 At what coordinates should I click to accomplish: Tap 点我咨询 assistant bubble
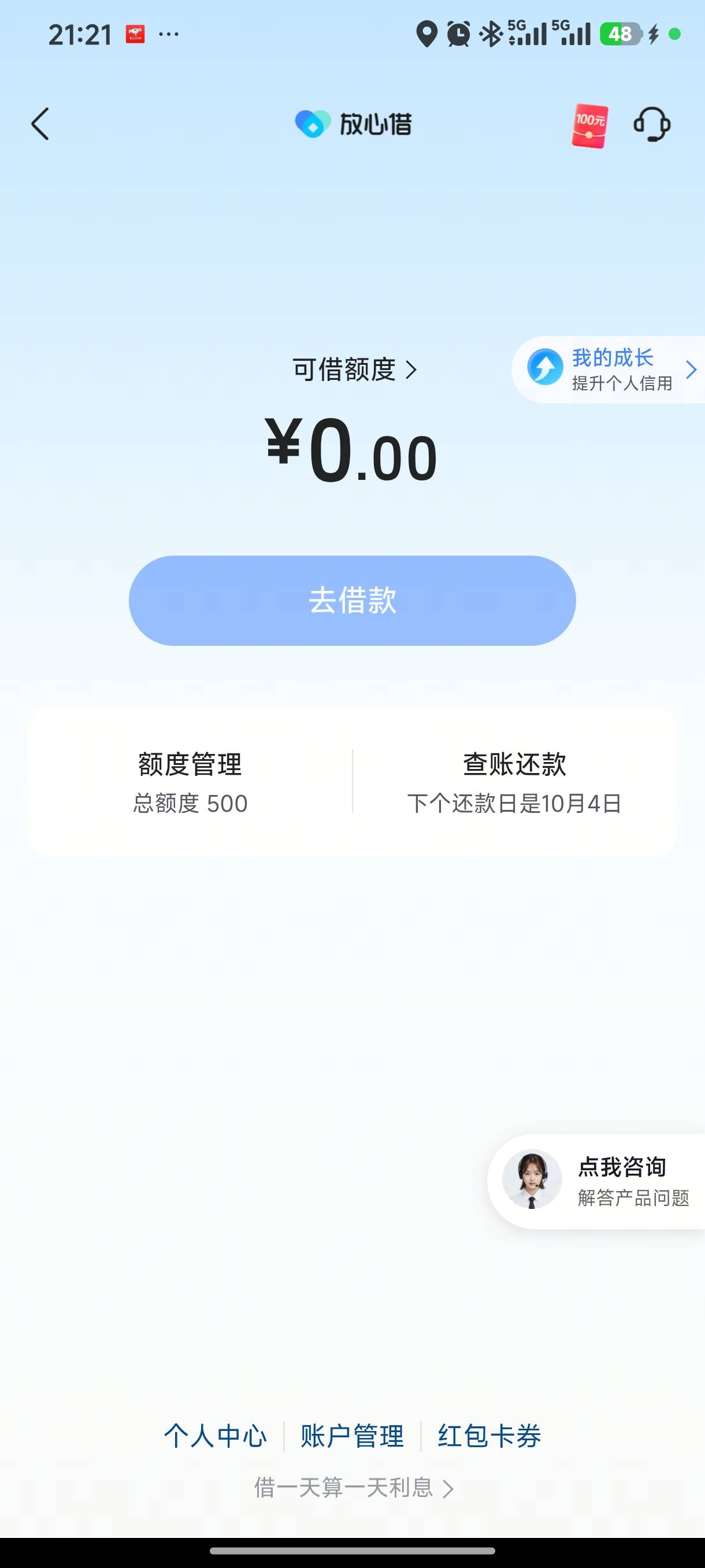[x=597, y=1181]
